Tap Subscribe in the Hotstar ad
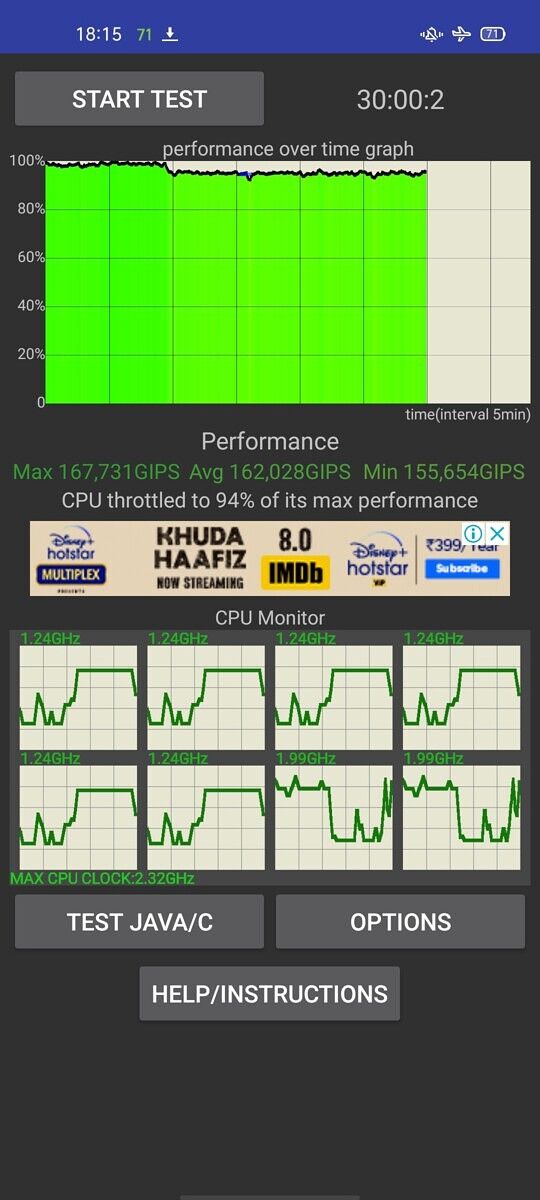Image resolution: width=540 pixels, height=1200 pixels. [x=461, y=568]
